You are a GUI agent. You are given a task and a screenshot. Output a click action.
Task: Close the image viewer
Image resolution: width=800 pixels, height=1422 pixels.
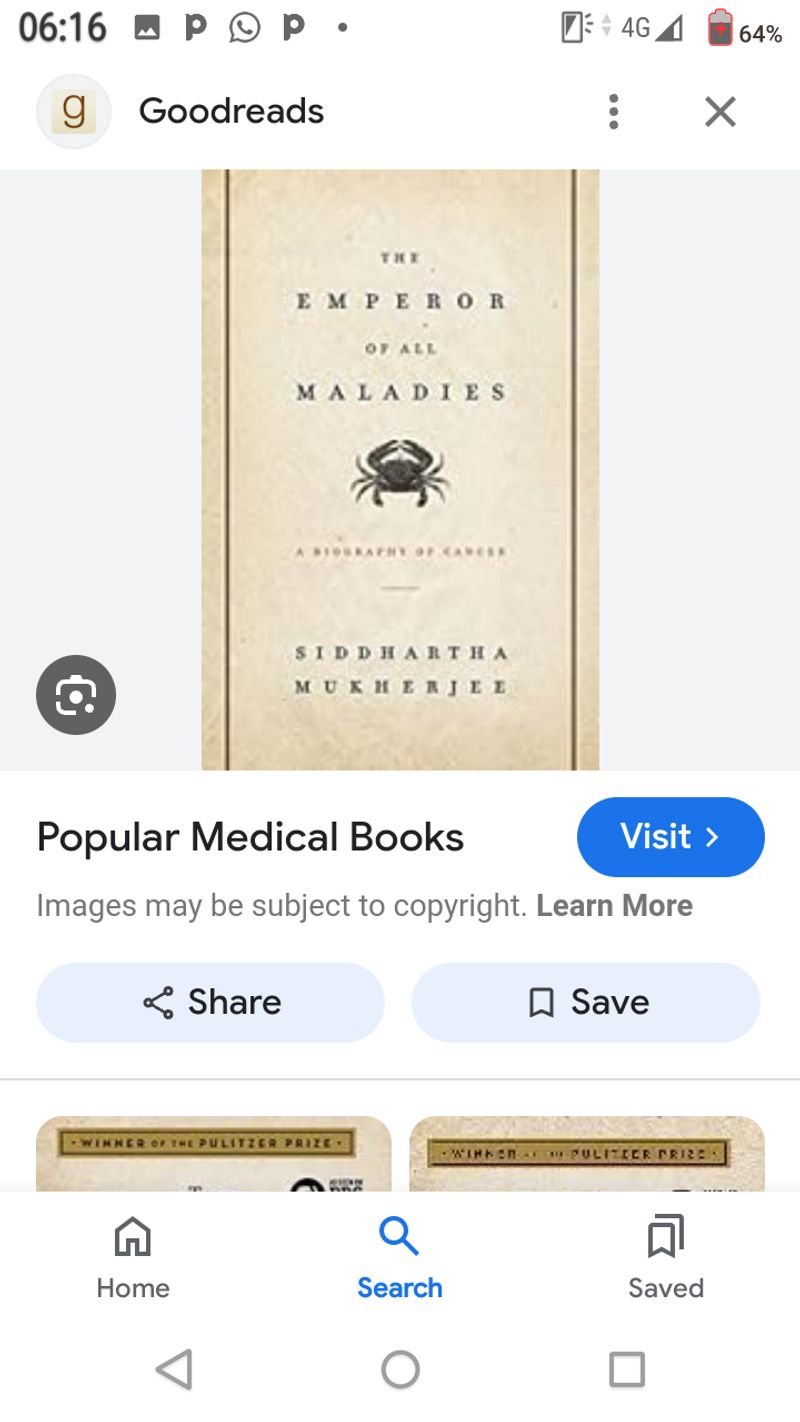(720, 111)
